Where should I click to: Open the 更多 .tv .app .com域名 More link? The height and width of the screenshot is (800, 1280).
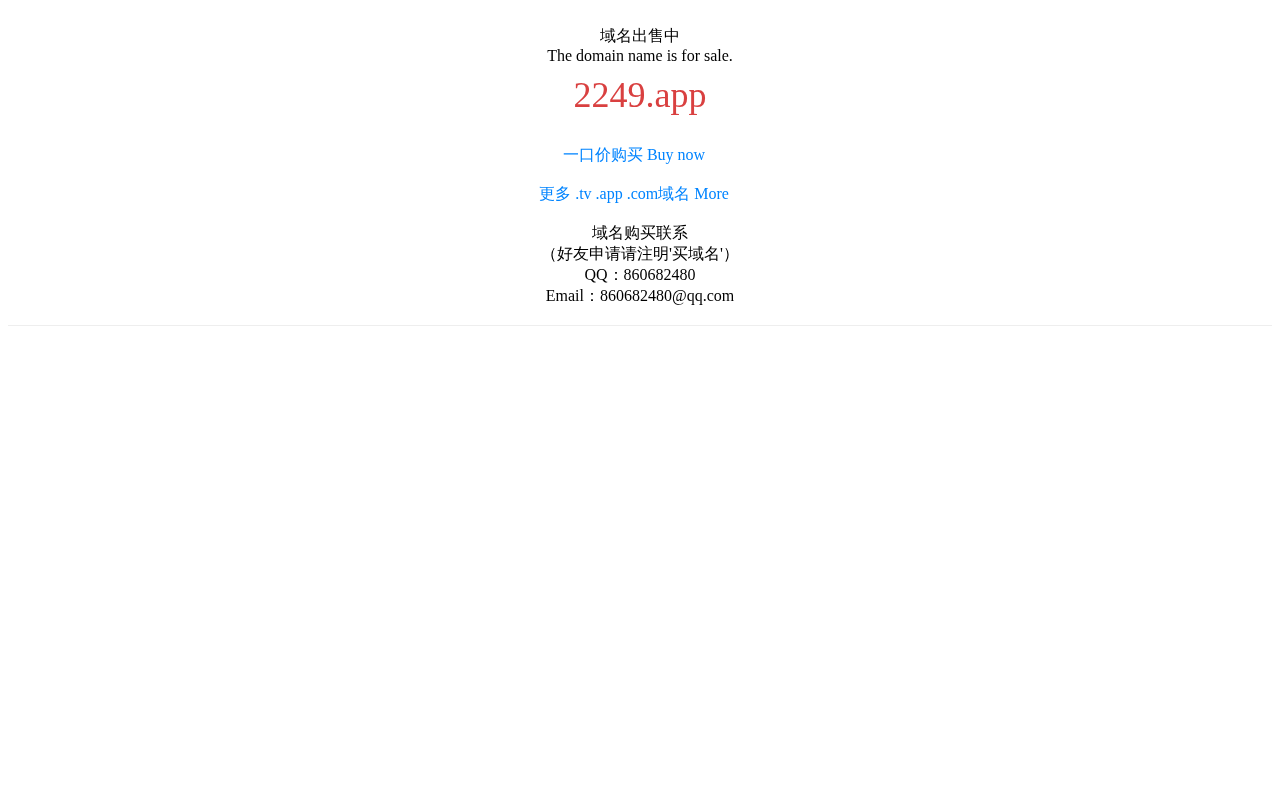pos(634,194)
